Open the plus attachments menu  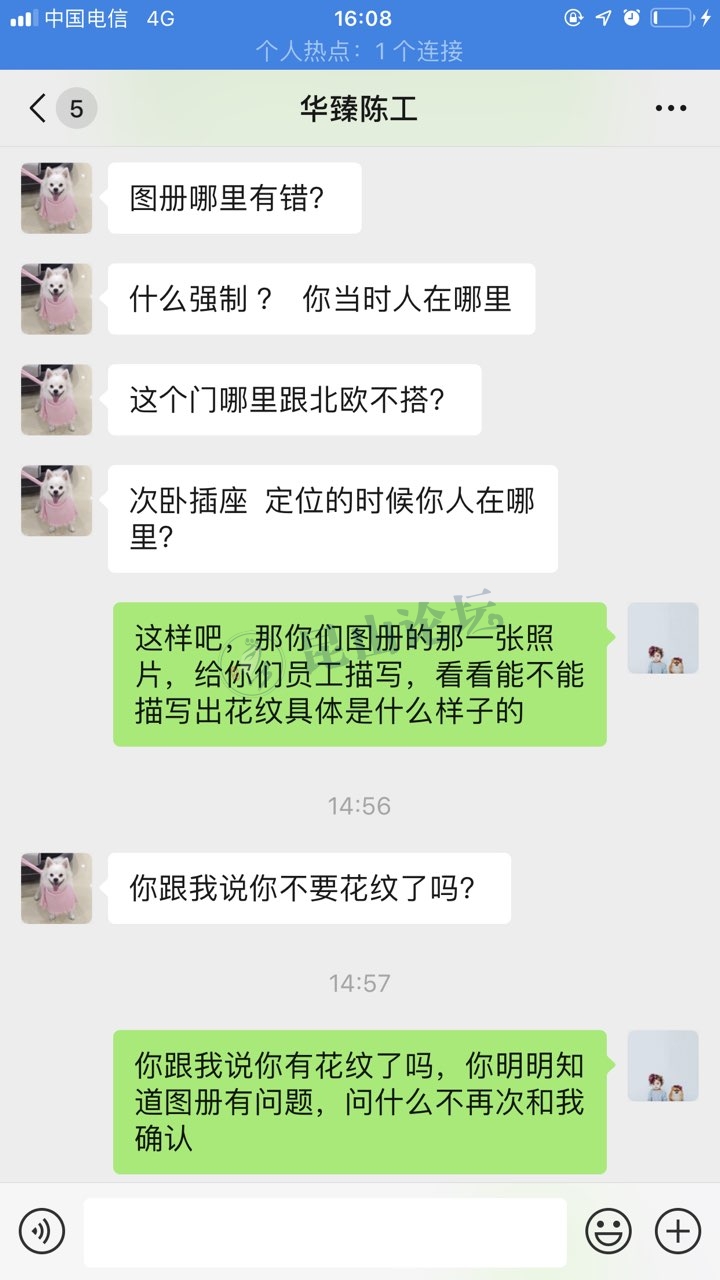click(677, 1231)
